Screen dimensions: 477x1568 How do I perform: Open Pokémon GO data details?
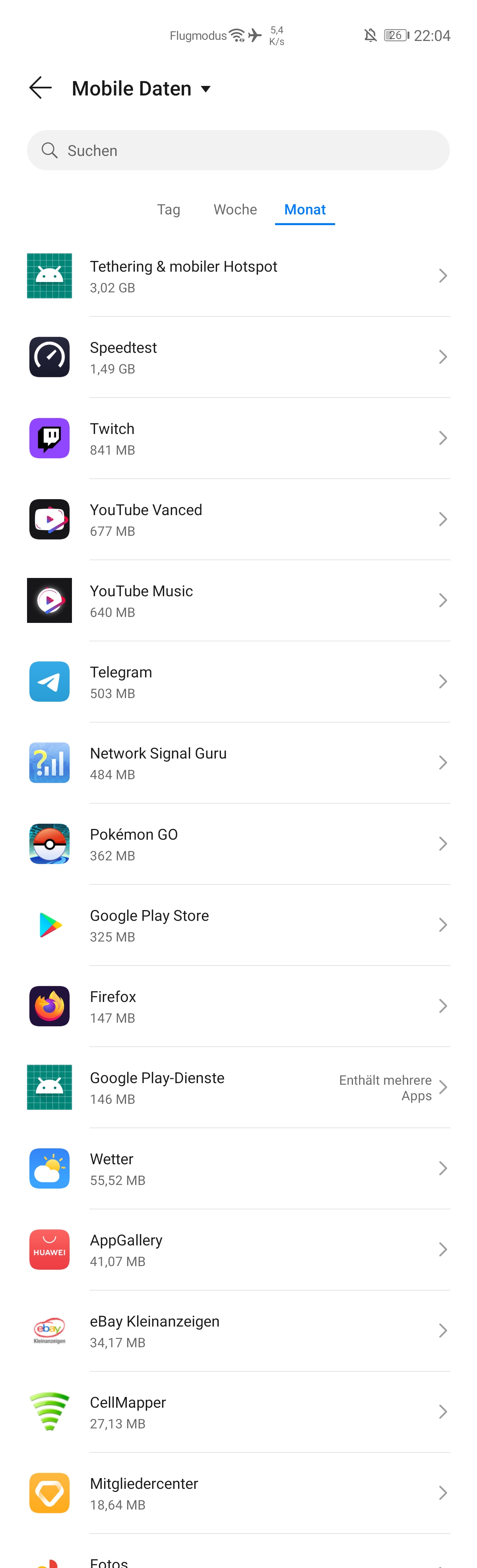coord(238,844)
